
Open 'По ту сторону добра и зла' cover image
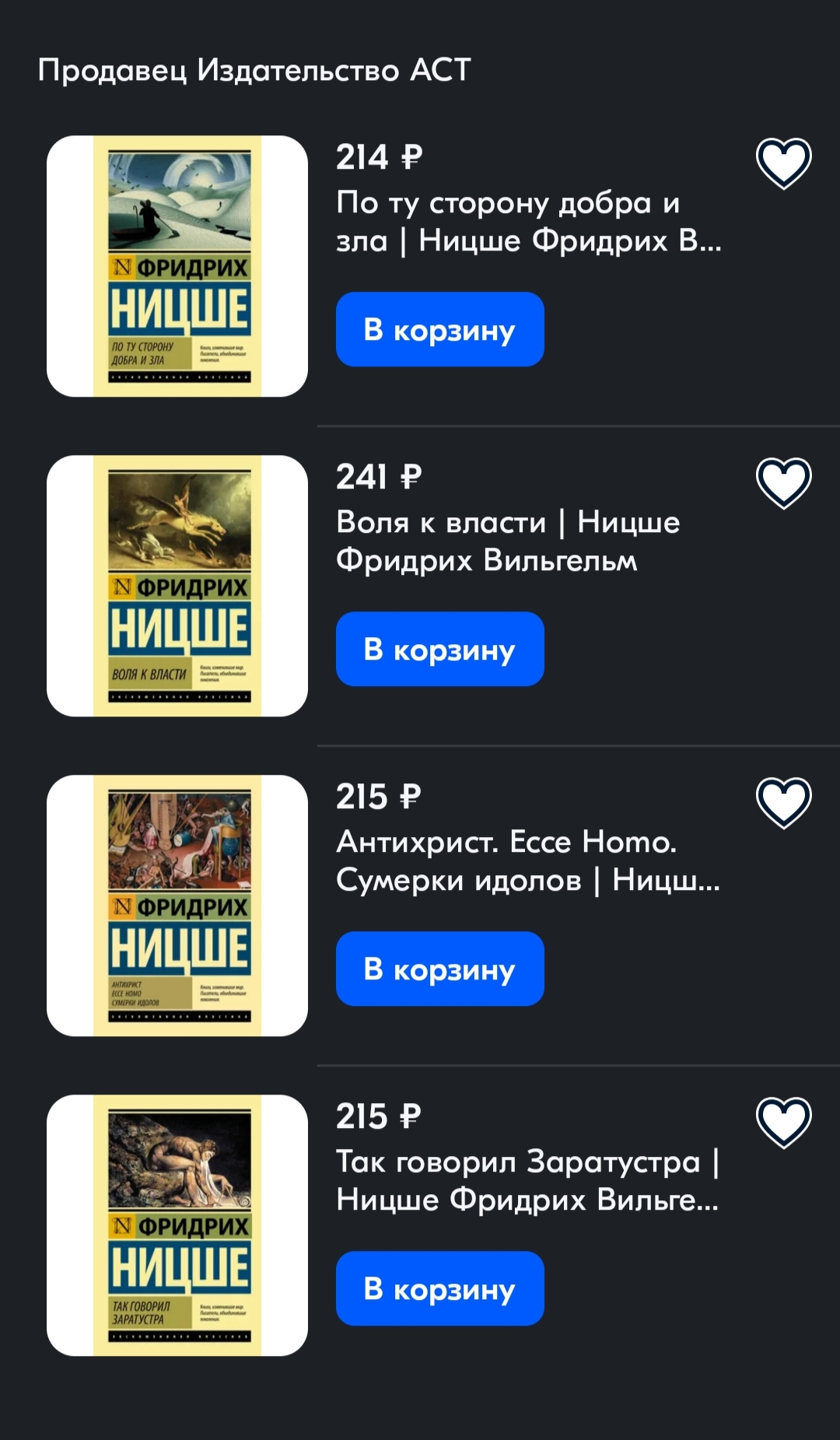point(177,266)
